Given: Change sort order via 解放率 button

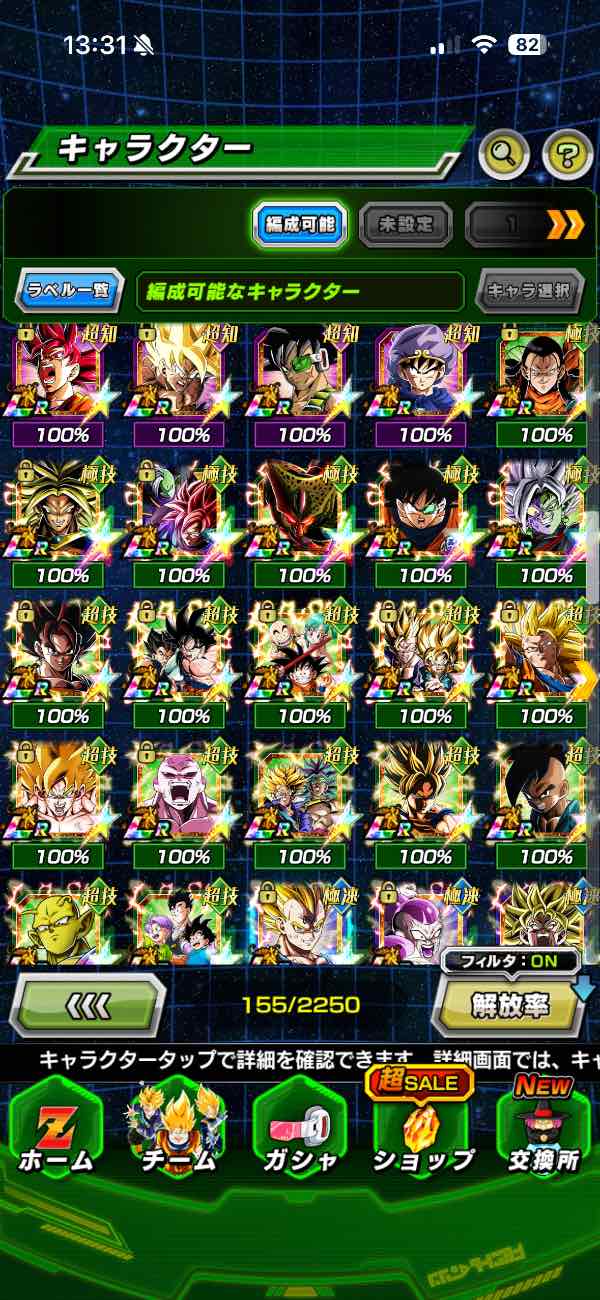Looking at the screenshot, I should tap(510, 1005).
